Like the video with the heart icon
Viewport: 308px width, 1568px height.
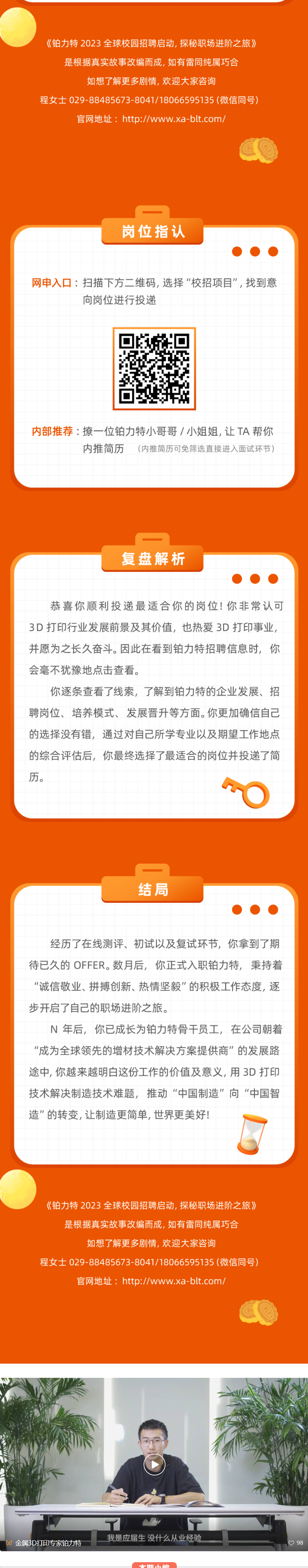[x=292, y=1542]
